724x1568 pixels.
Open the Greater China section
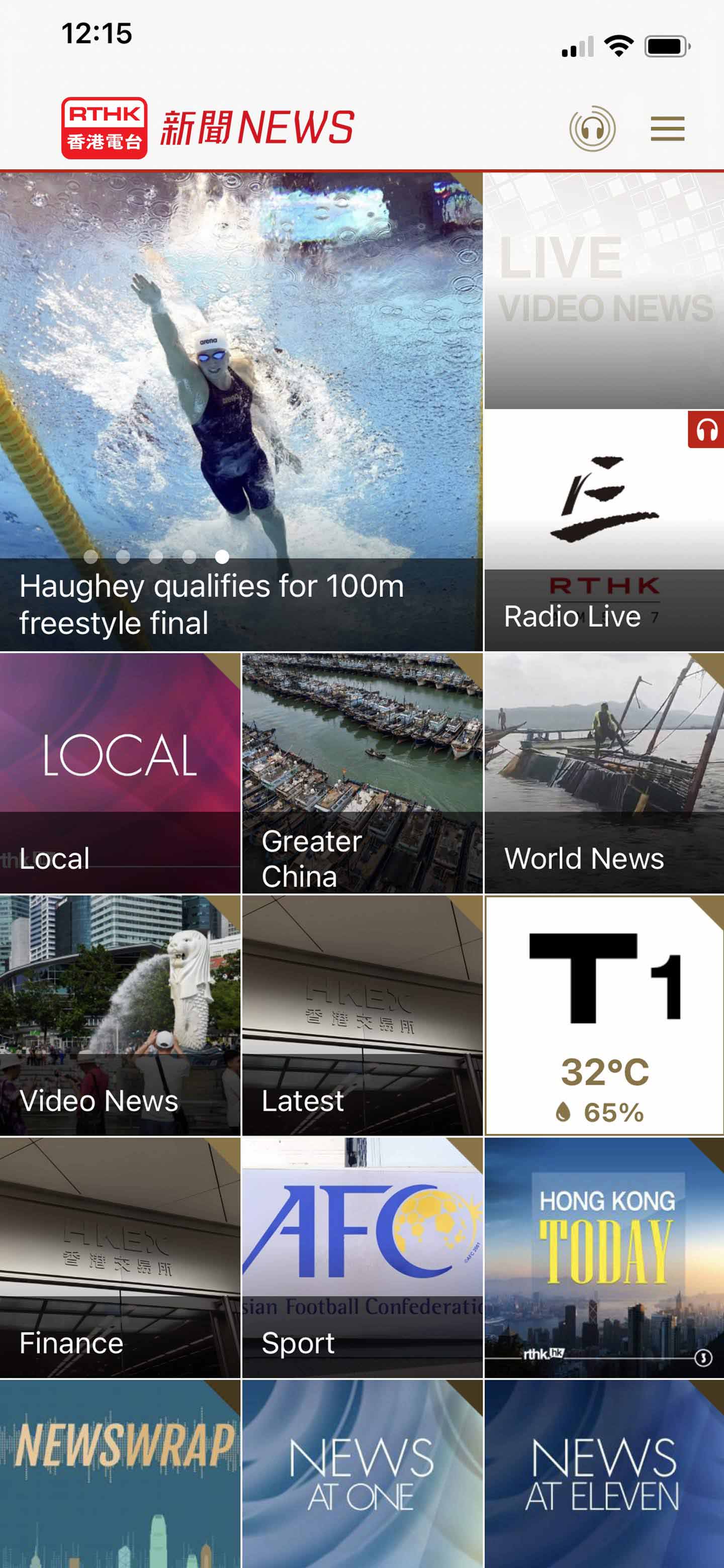(x=361, y=772)
